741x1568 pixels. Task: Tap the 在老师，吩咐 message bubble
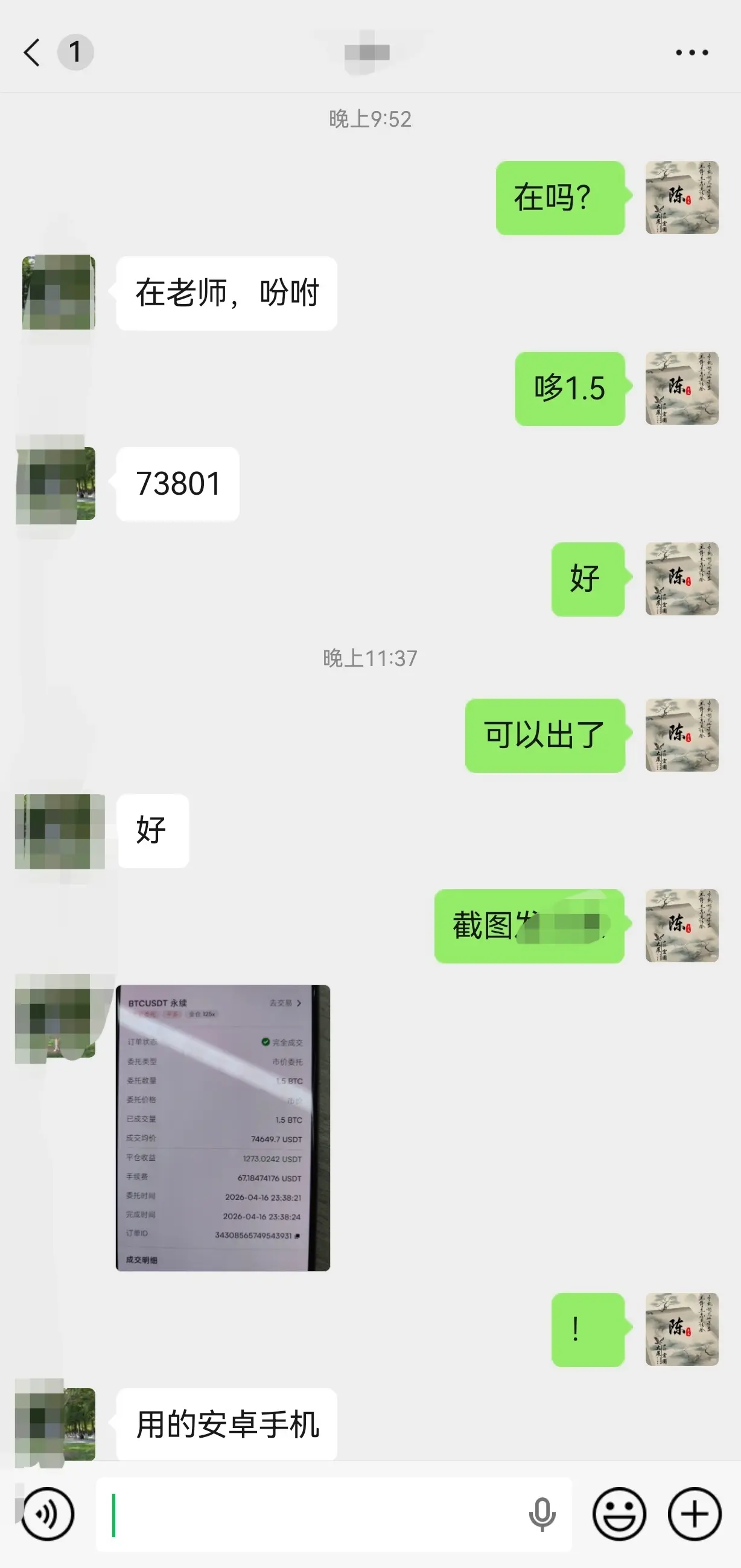[x=226, y=293]
